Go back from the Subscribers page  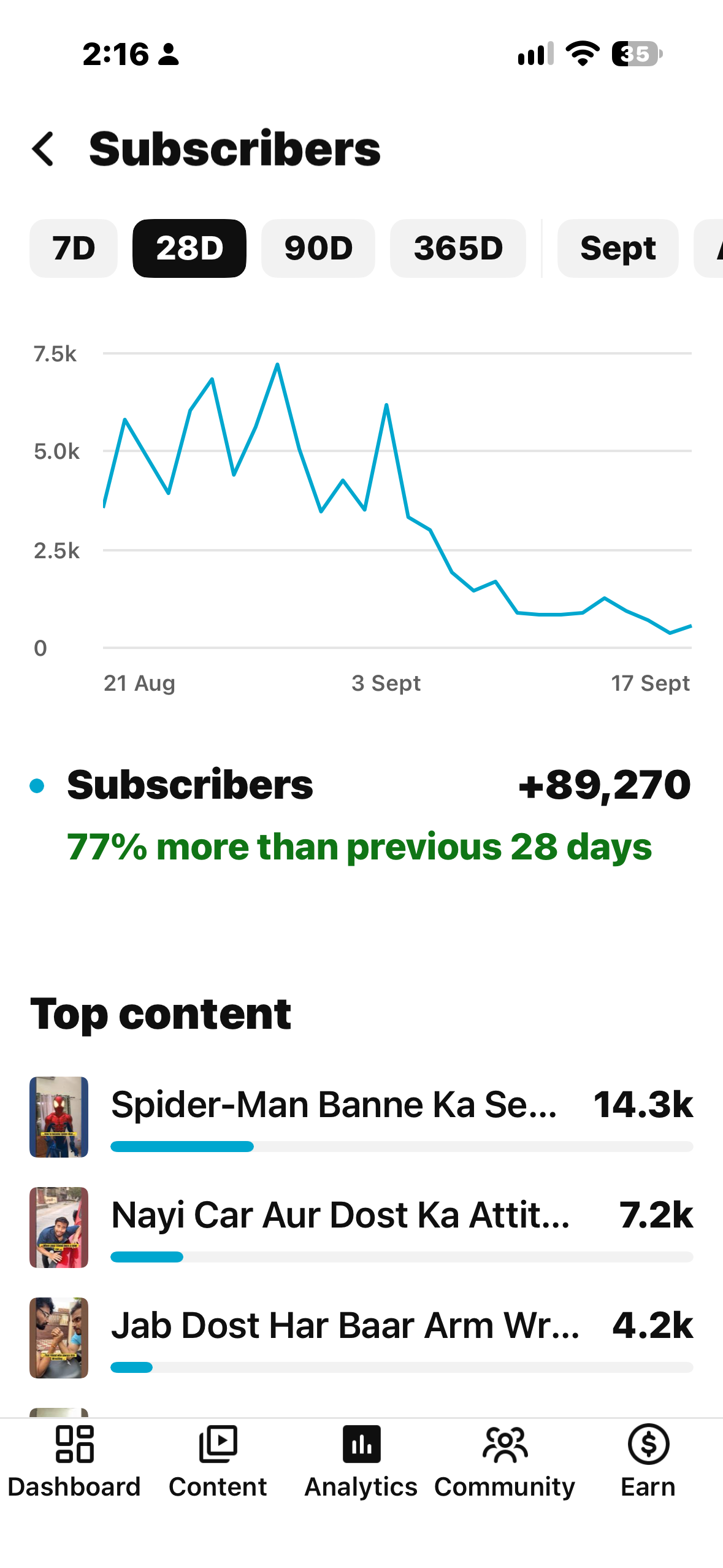tap(43, 149)
